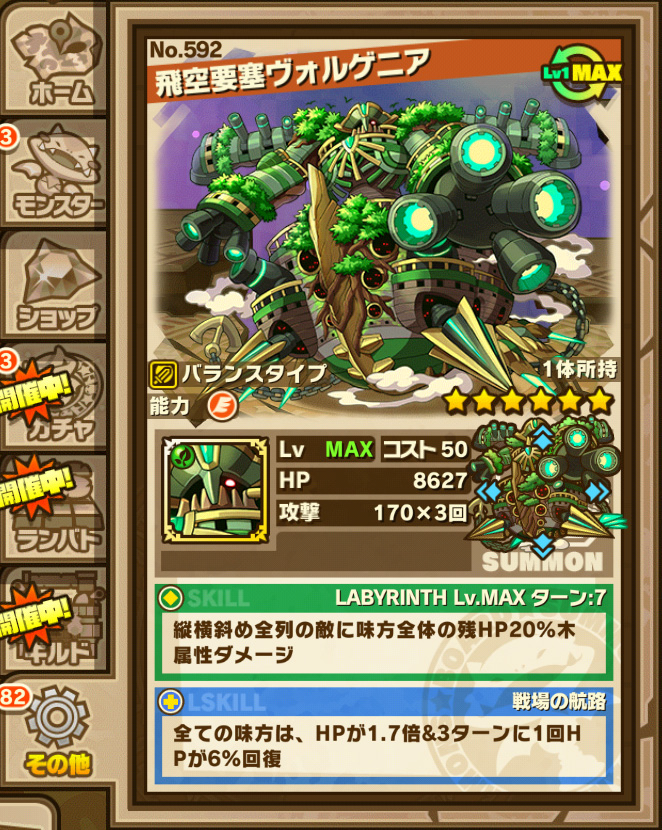
Task: Switch to the ショップ tab
Action: [58, 283]
